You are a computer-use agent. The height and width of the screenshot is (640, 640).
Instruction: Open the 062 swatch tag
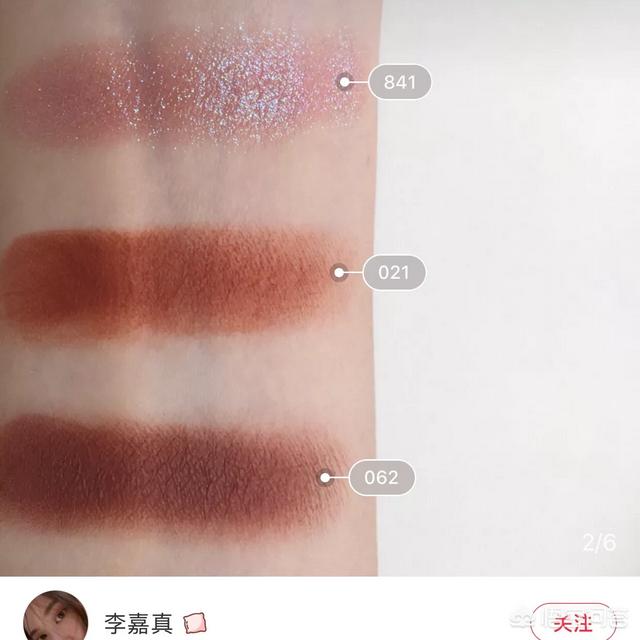coord(381,477)
